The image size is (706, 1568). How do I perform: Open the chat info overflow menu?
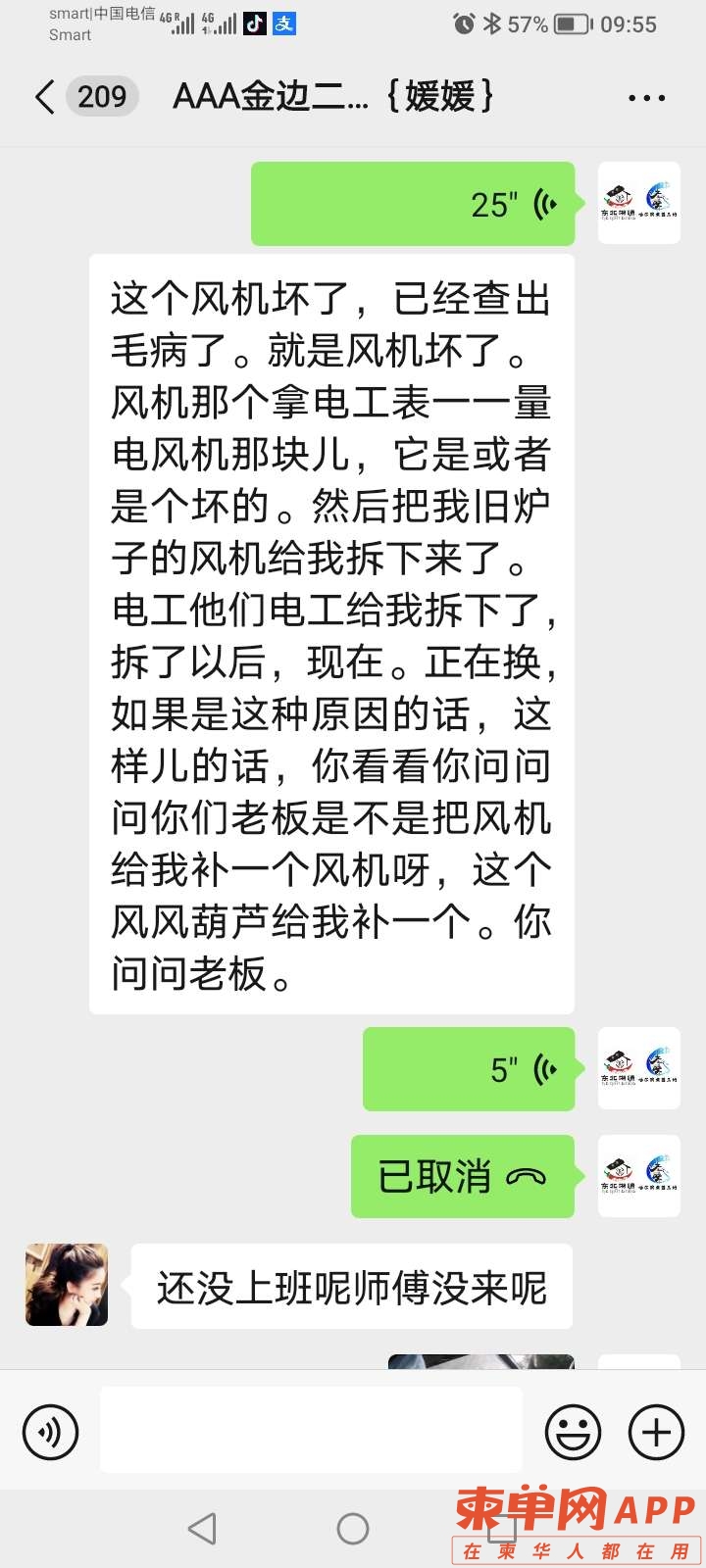click(x=646, y=98)
